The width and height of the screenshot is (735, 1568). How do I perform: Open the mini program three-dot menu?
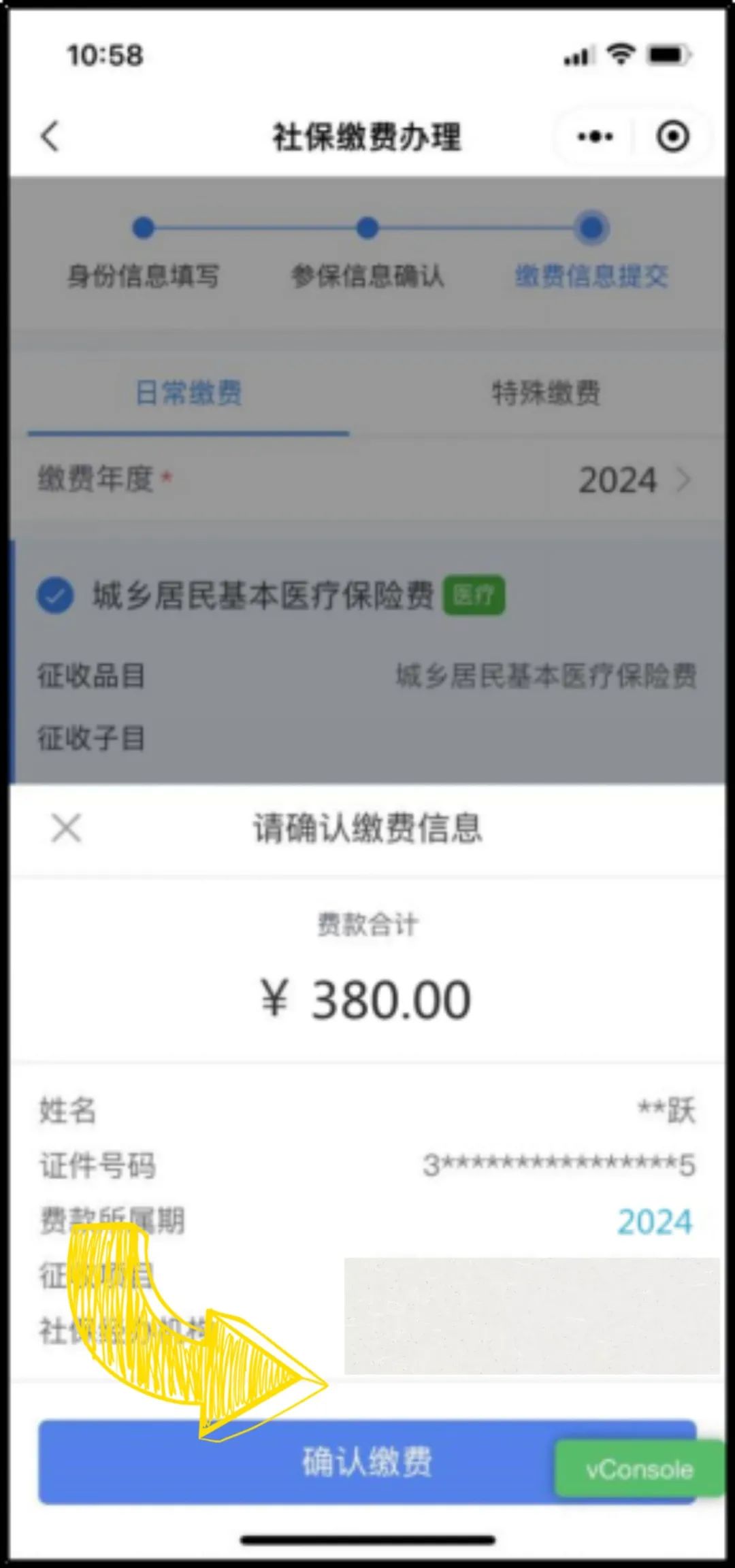pos(595,137)
